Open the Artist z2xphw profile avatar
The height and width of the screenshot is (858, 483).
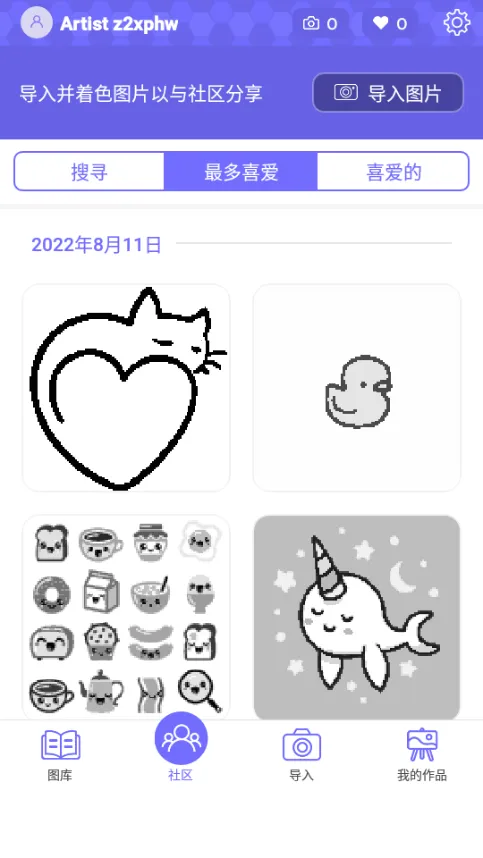click(x=37, y=22)
